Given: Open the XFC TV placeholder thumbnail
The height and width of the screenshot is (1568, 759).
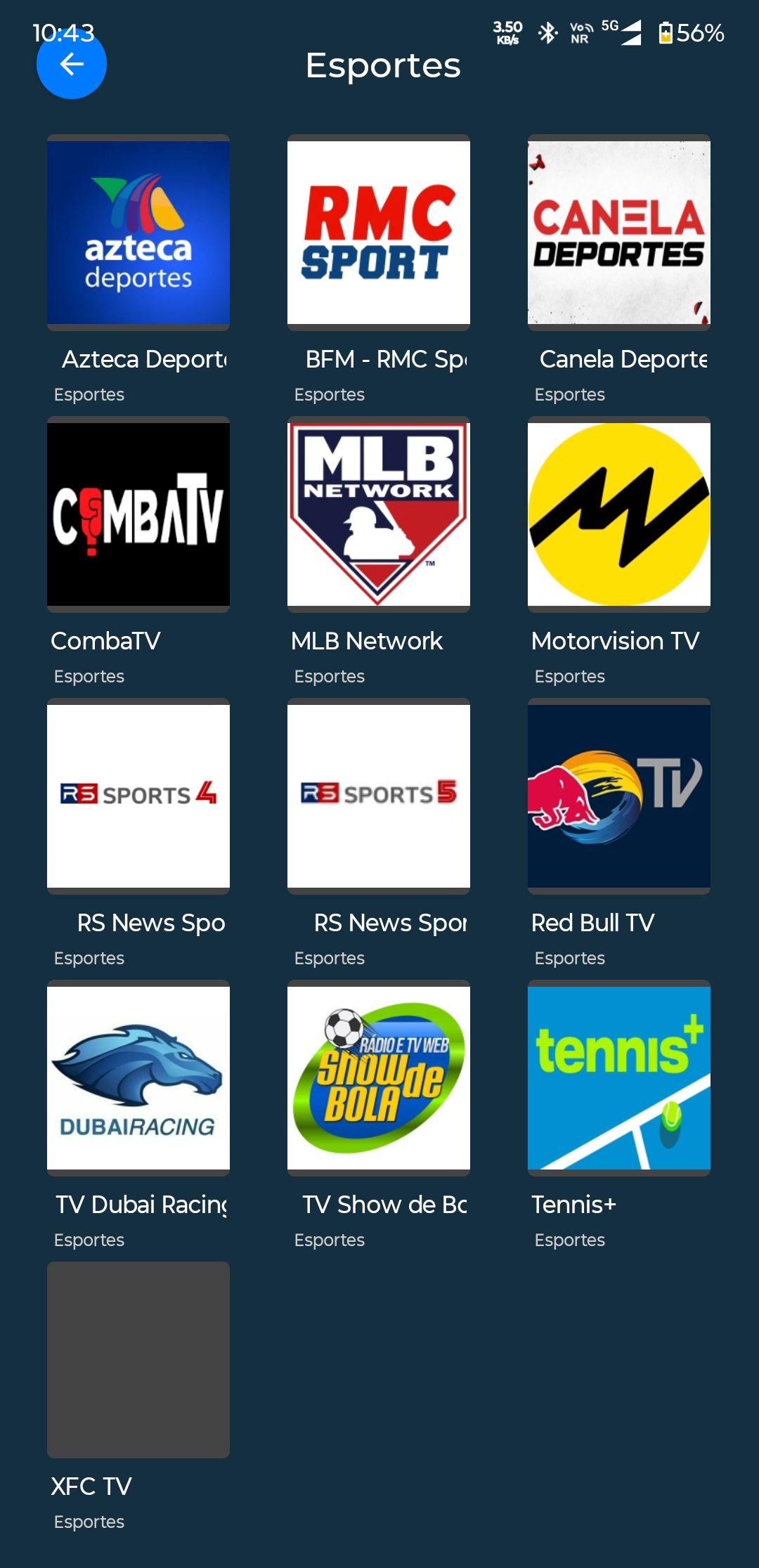Looking at the screenshot, I should click(138, 1361).
